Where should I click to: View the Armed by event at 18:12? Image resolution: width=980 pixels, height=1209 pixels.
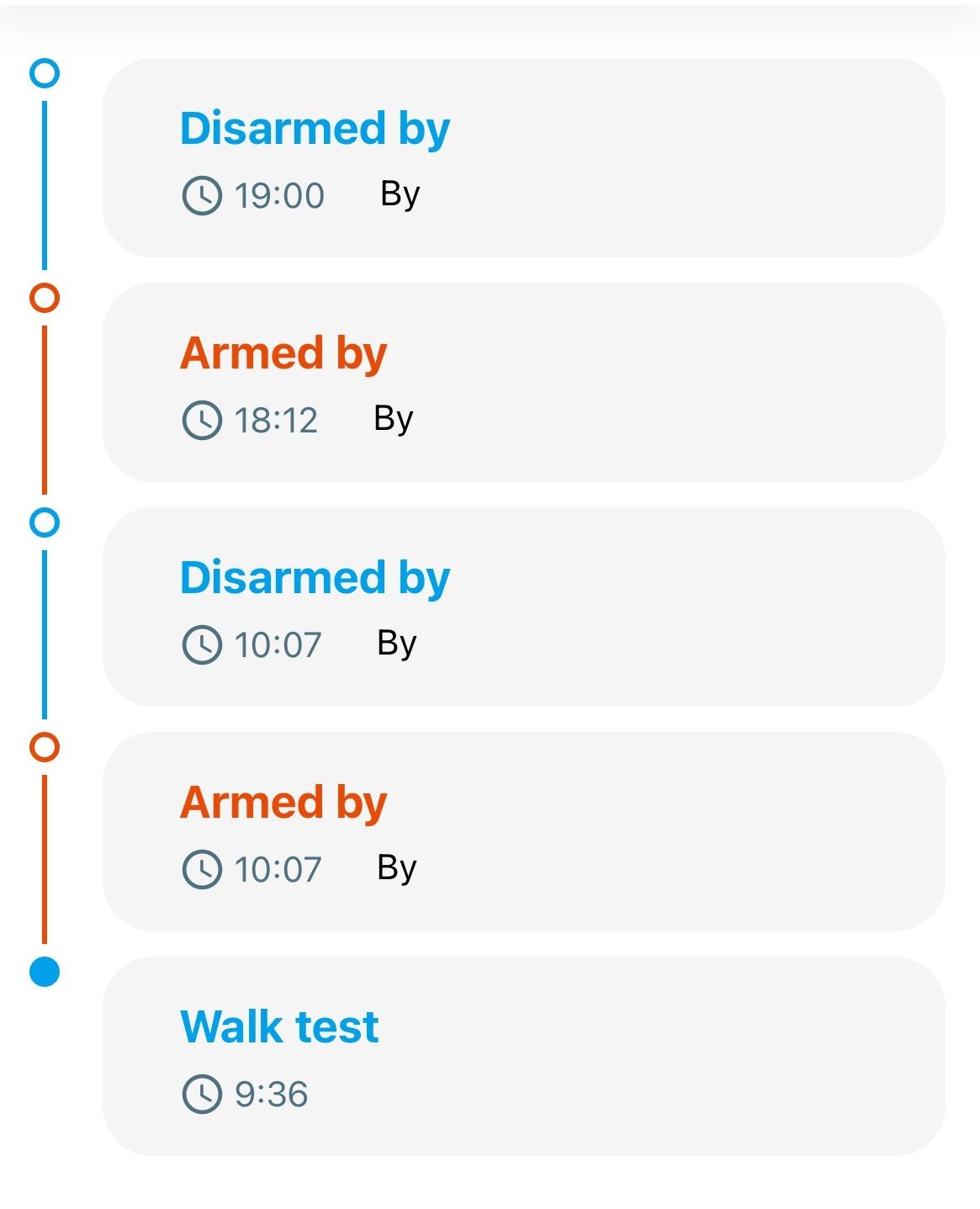click(523, 383)
